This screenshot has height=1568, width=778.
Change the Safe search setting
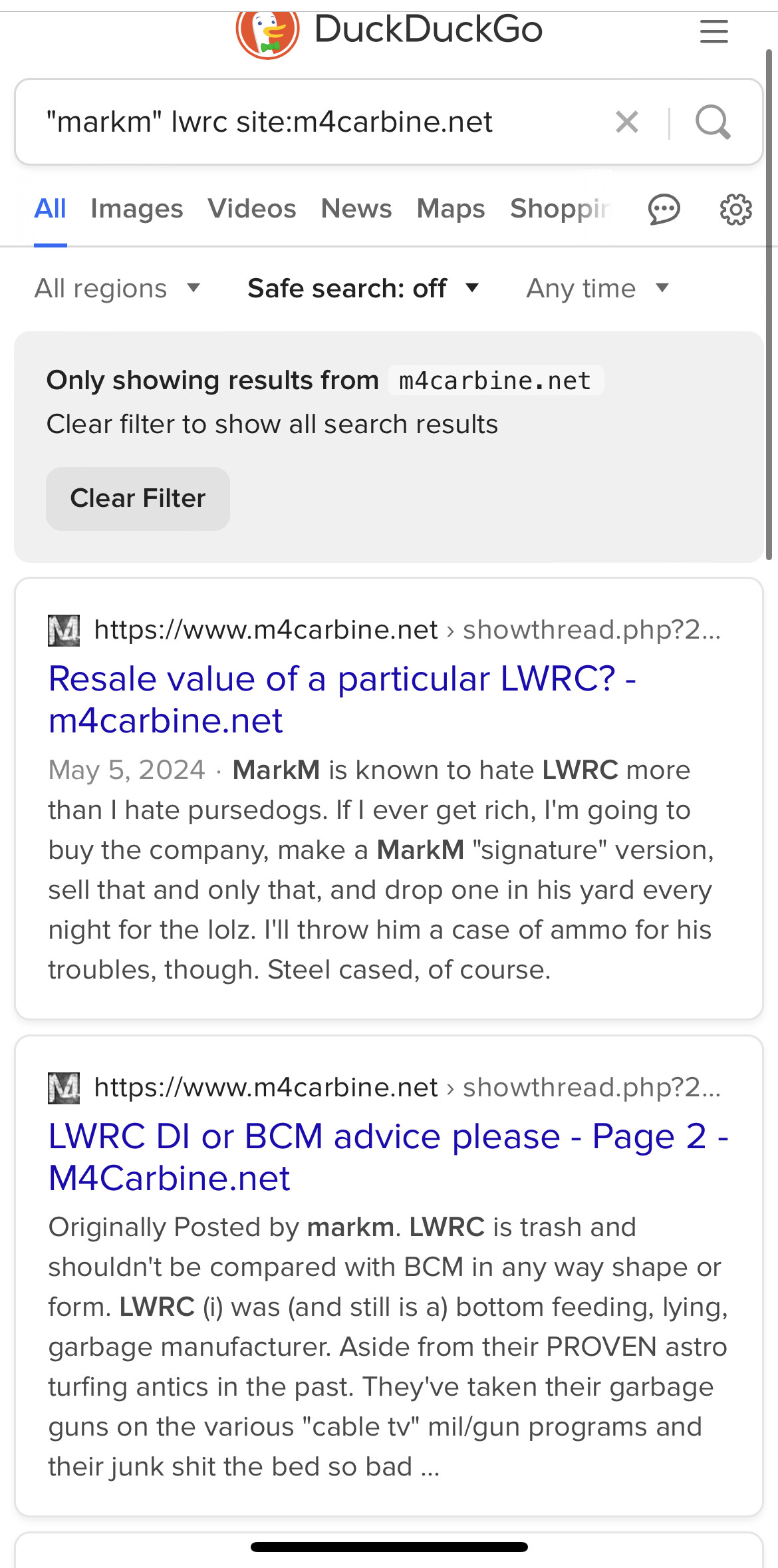pyautogui.click(x=362, y=288)
